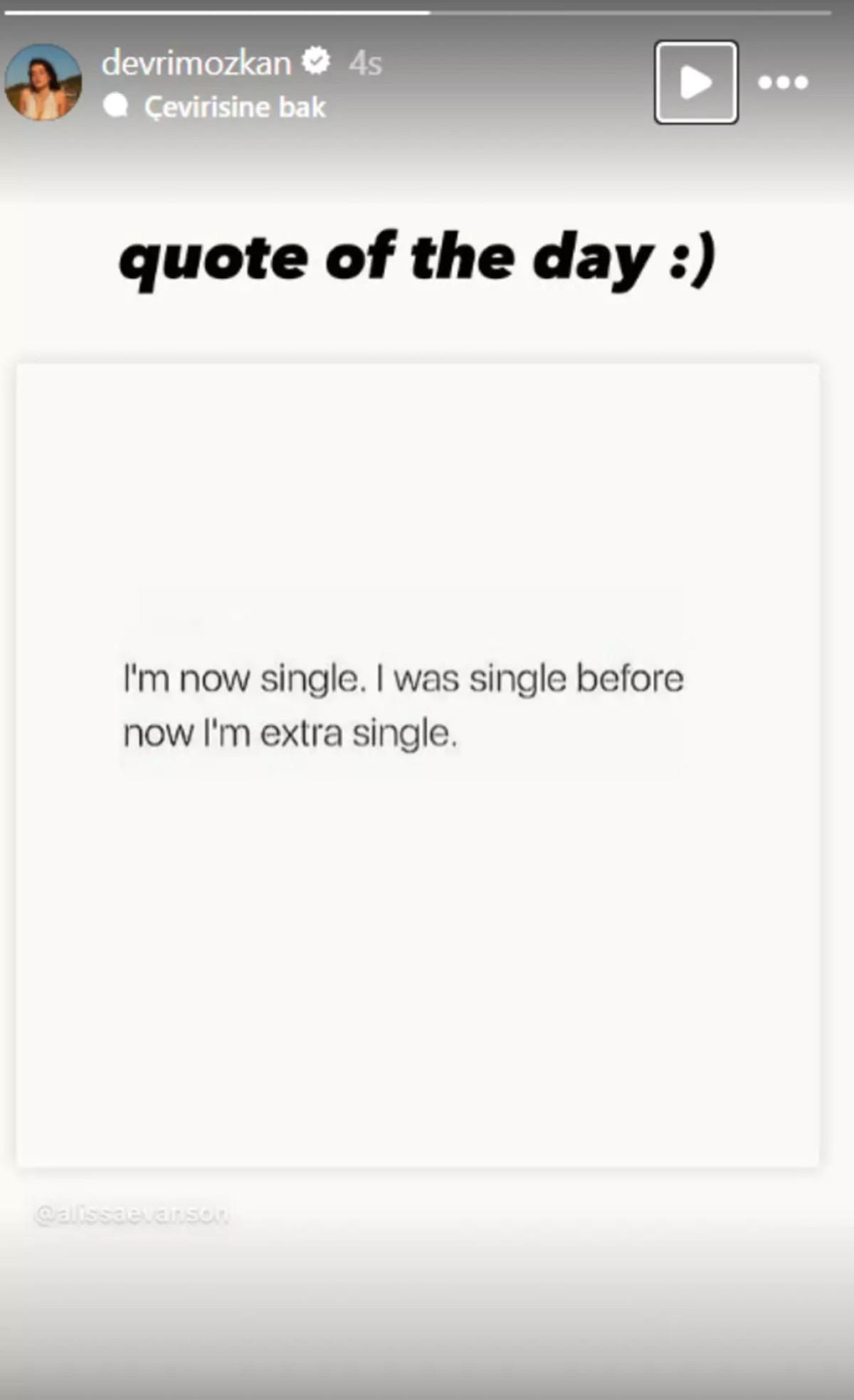Screen dimensions: 854x1400
Task: Open the three-dot more options menu
Action: pos(783,83)
